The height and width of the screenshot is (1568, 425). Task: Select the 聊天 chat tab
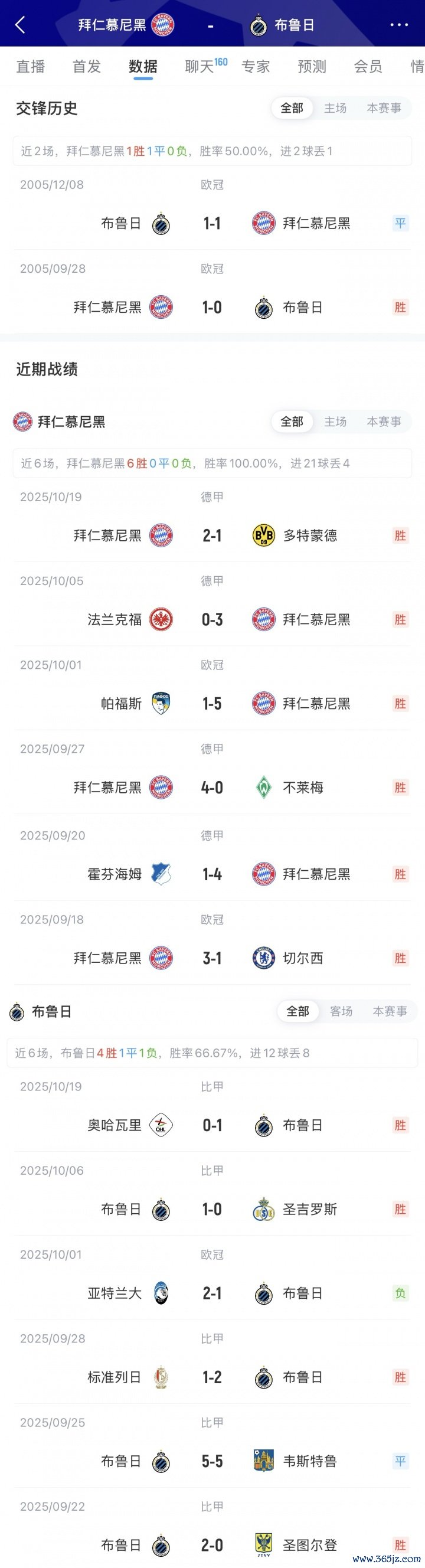click(200, 66)
